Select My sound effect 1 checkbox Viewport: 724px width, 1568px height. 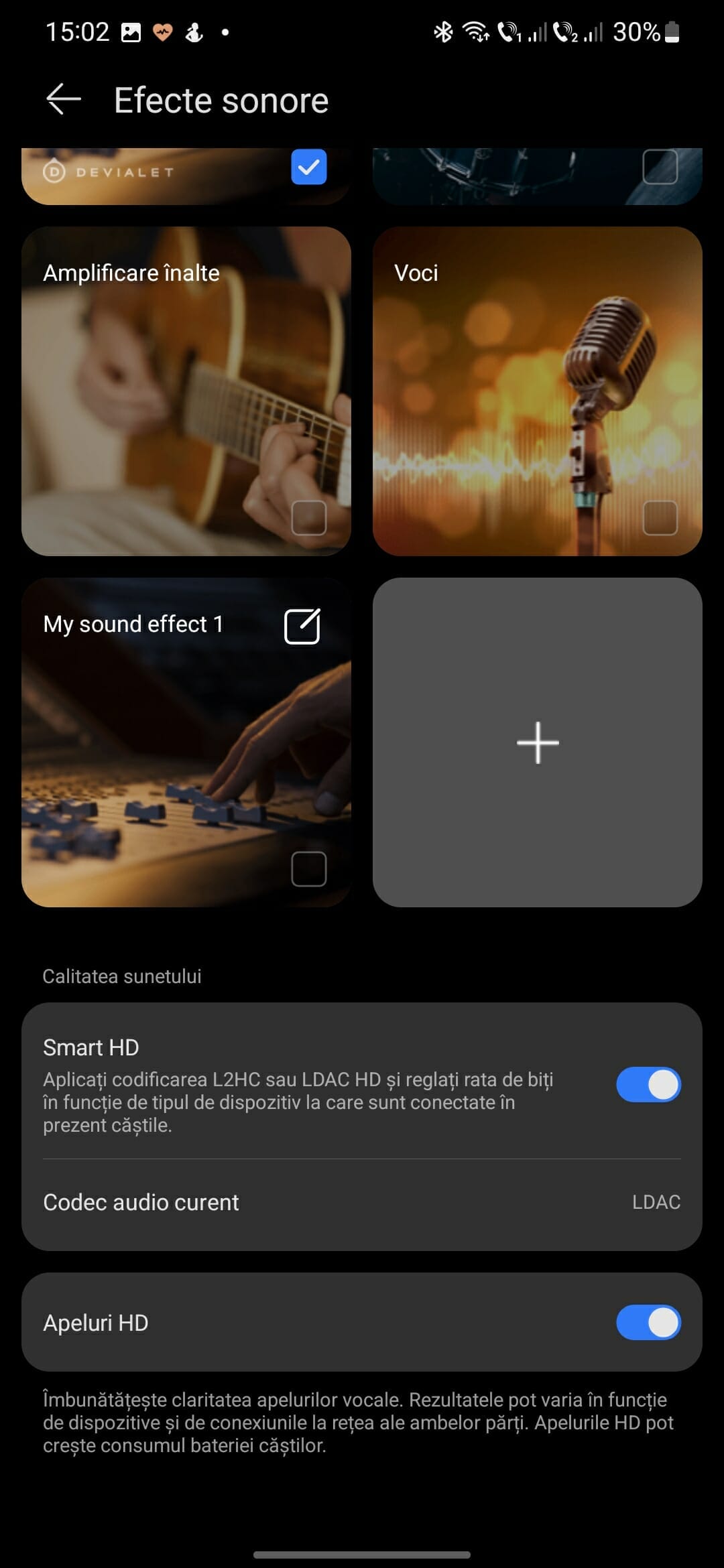click(308, 869)
